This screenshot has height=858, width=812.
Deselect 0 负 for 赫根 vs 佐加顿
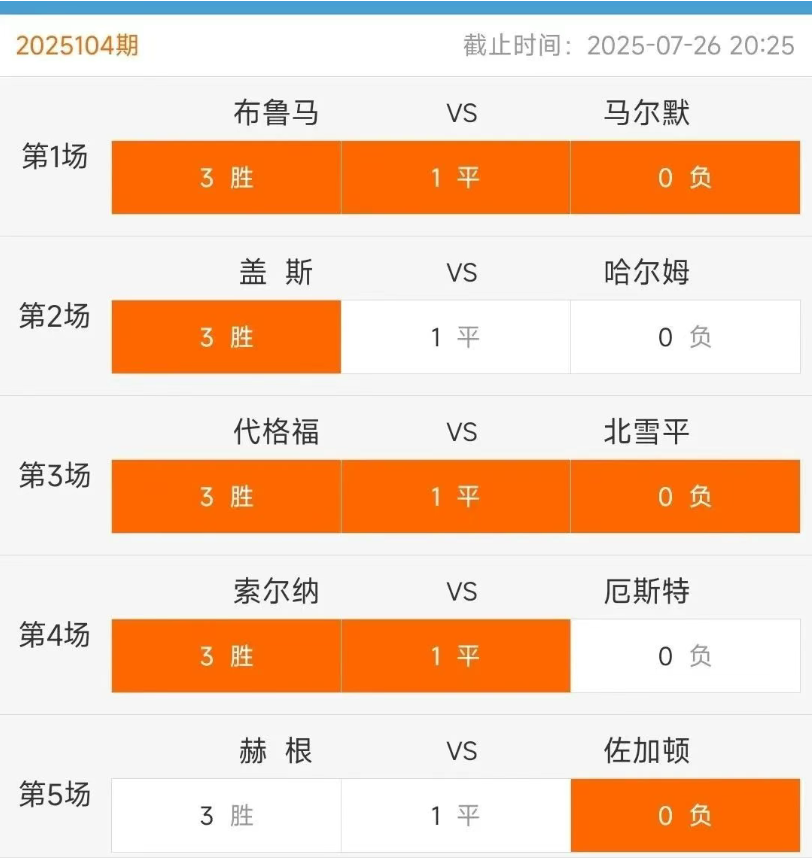coord(685,815)
